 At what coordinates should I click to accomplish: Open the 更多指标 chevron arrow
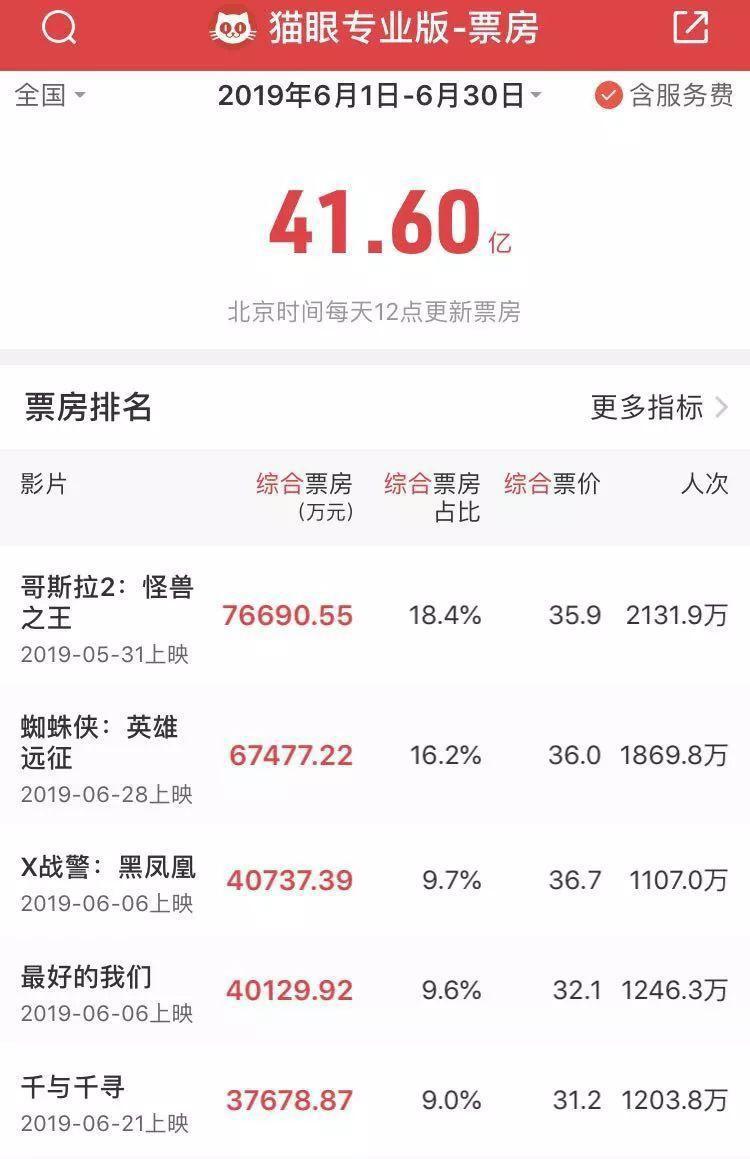tap(725, 408)
